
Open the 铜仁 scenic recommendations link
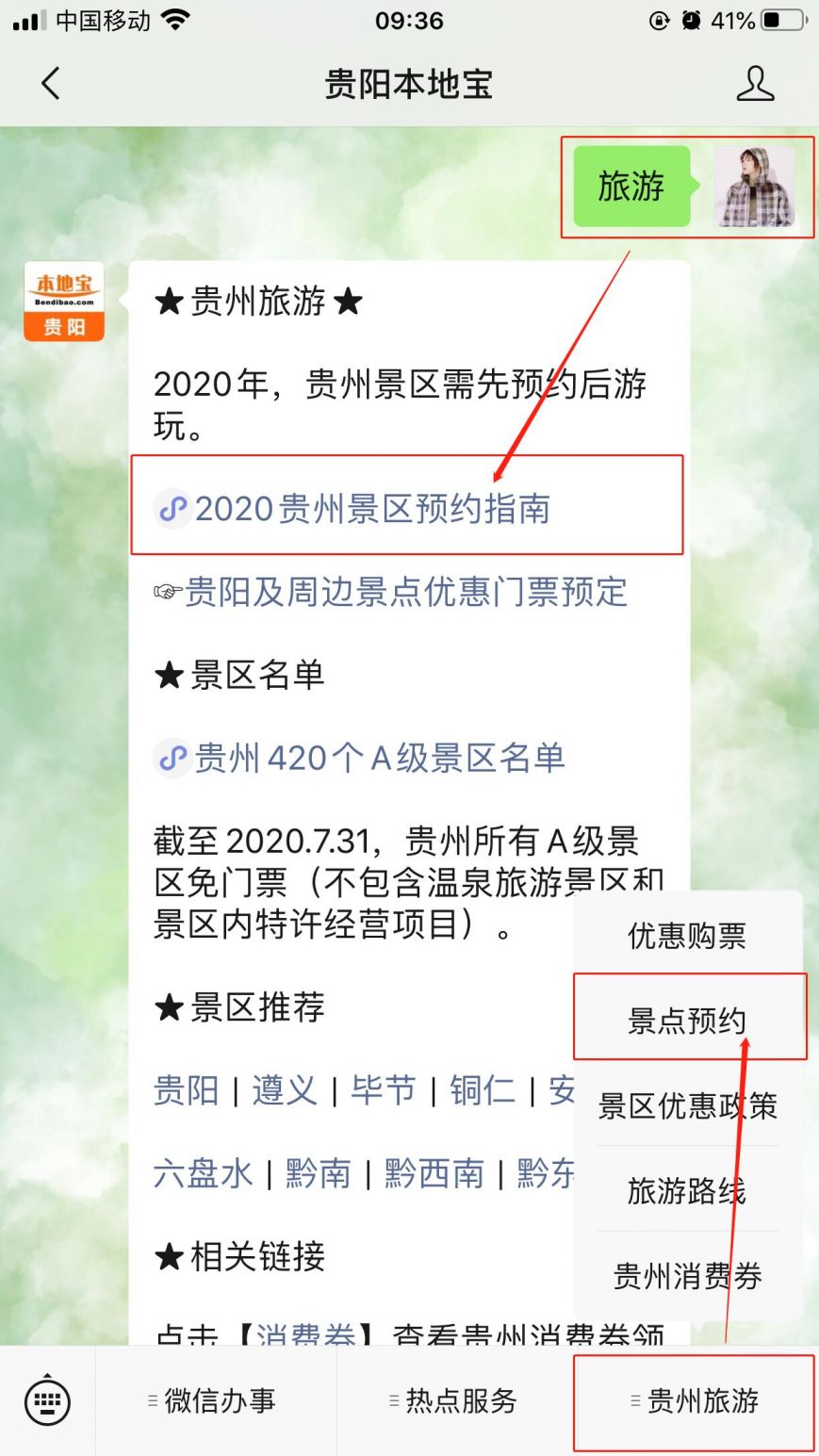tap(482, 1090)
